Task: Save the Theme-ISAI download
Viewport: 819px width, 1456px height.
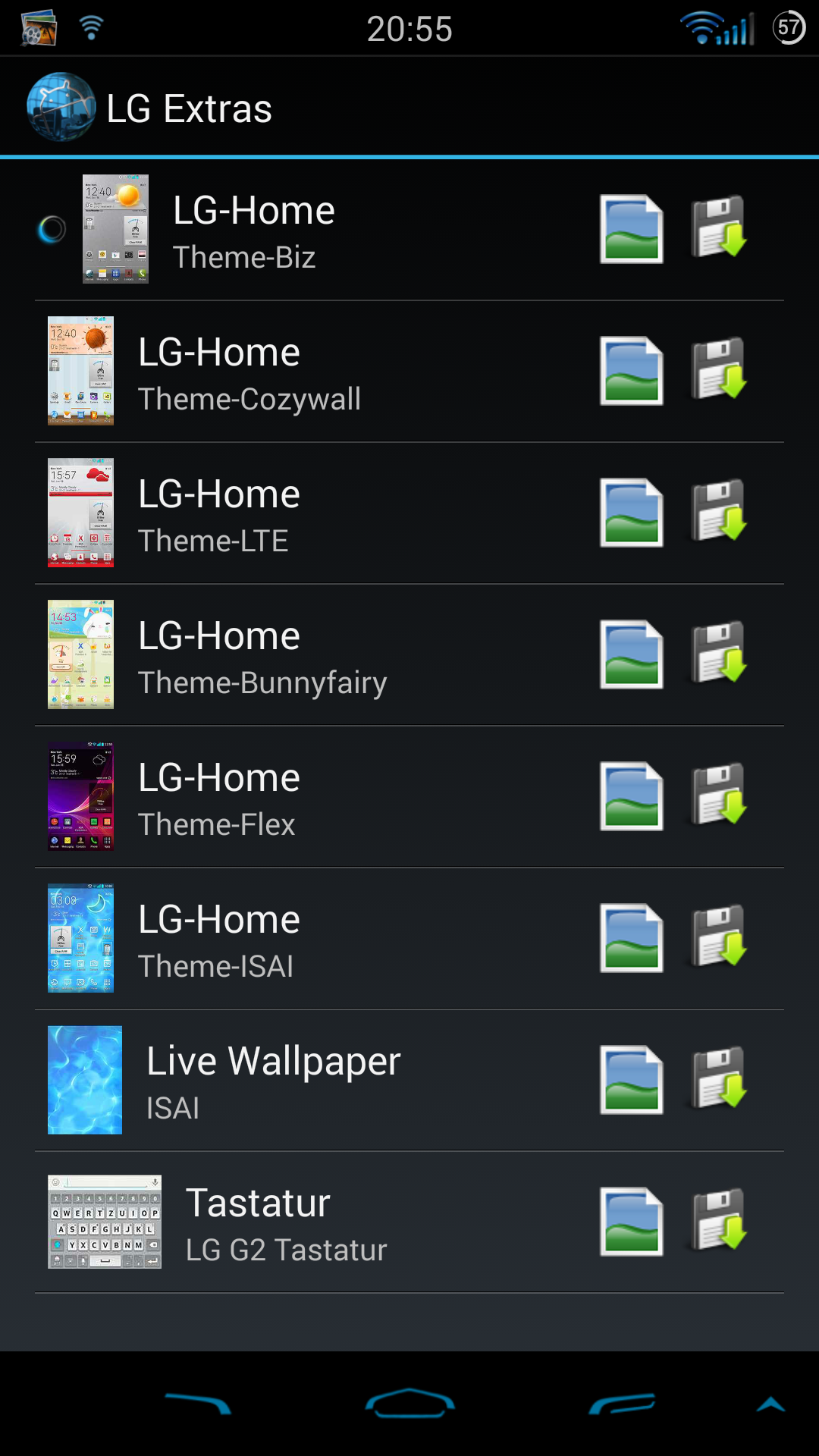Action: pyautogui.click(x=718, y=937)
